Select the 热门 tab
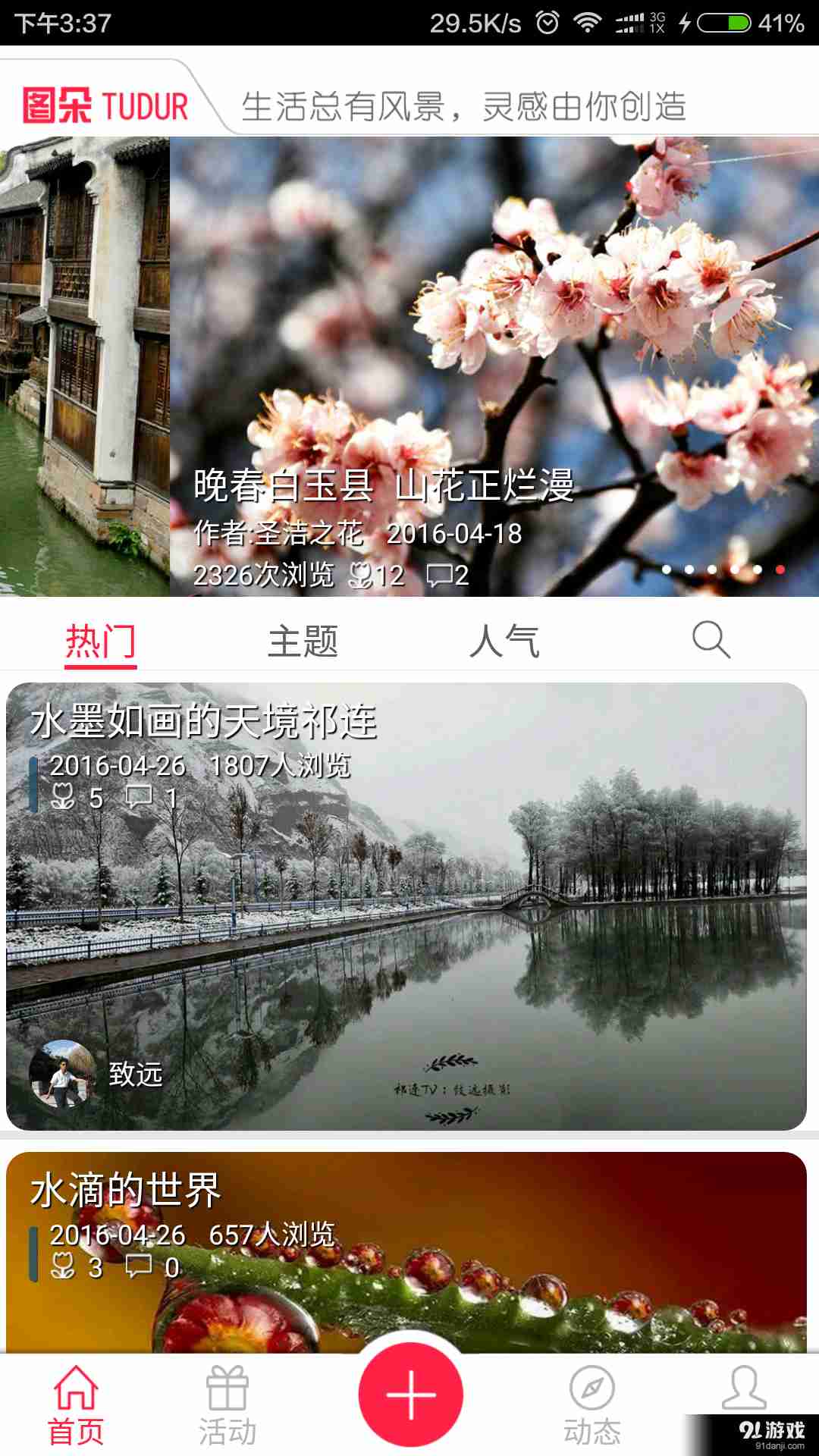This screenshot has width=819, height=1456. (100, 642)
